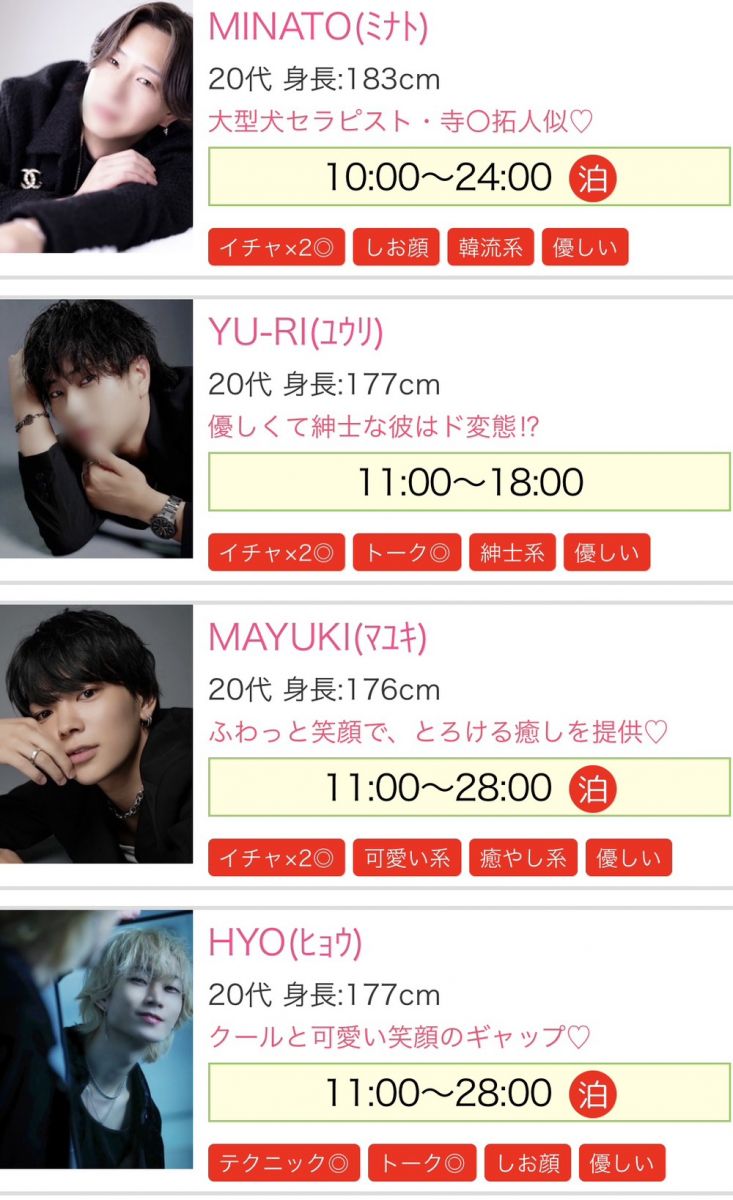Open MINATO's profile card

pos(317,28)
